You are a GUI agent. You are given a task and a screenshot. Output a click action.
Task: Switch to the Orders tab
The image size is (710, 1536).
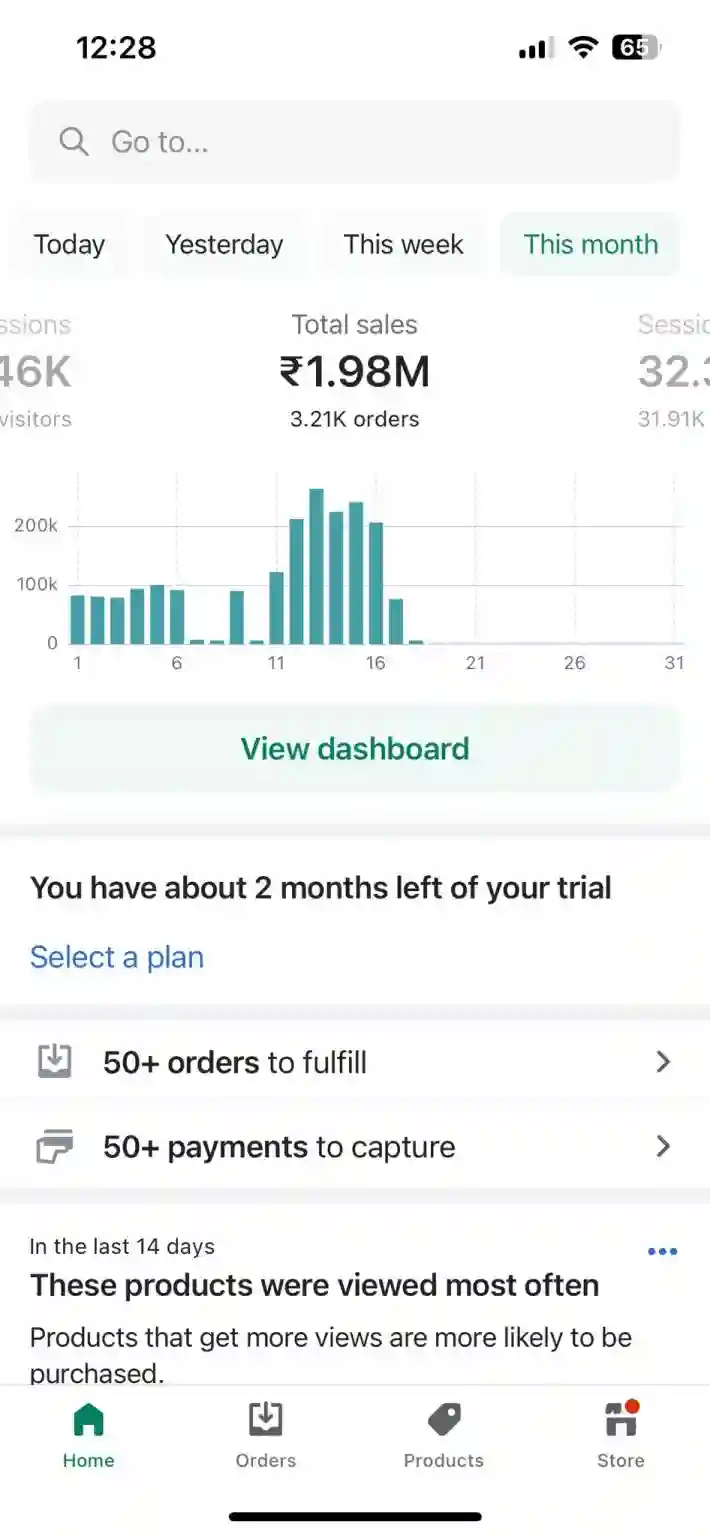tap(265, 1434)
